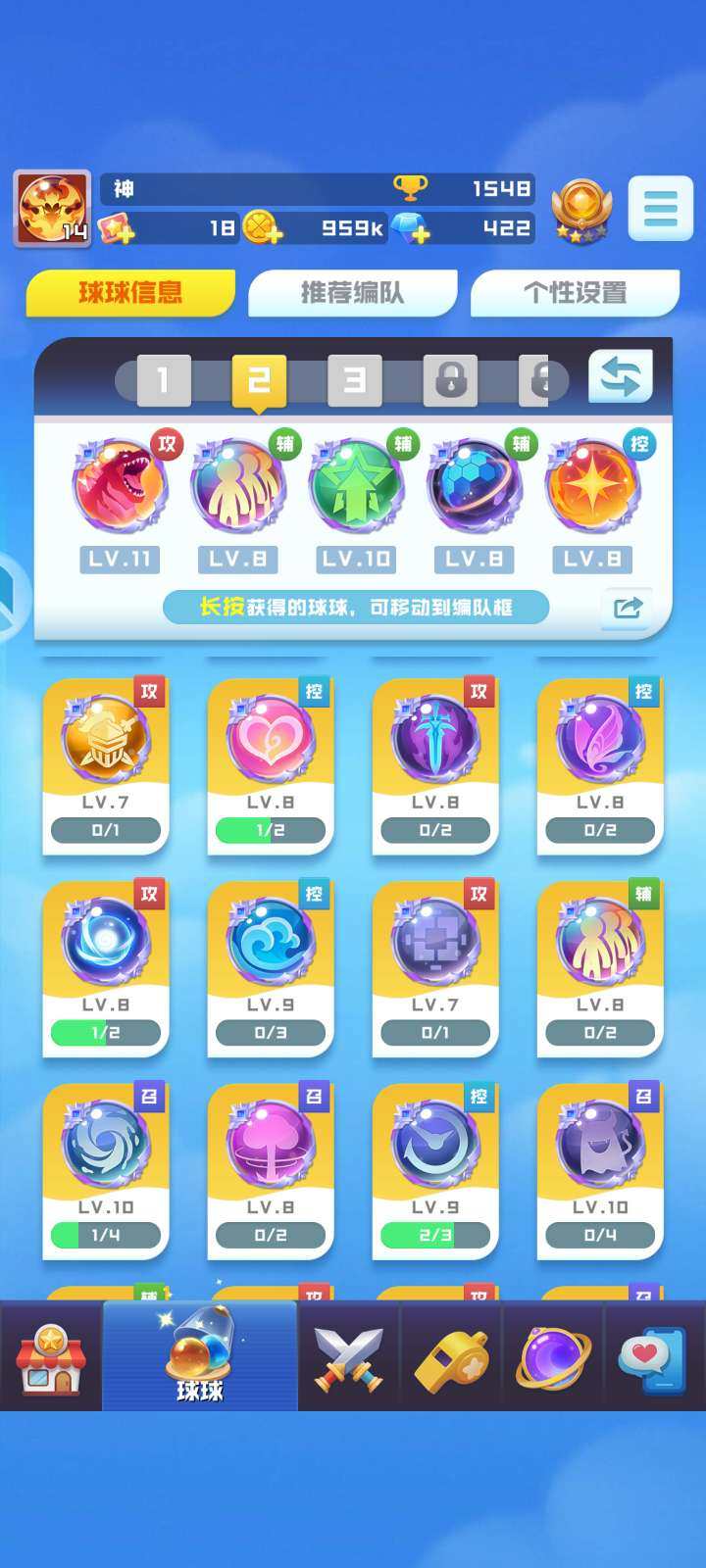Screen dimensions: 706x1568
Task: Open the player avatar profile
Action: click(x=52, y=208)
